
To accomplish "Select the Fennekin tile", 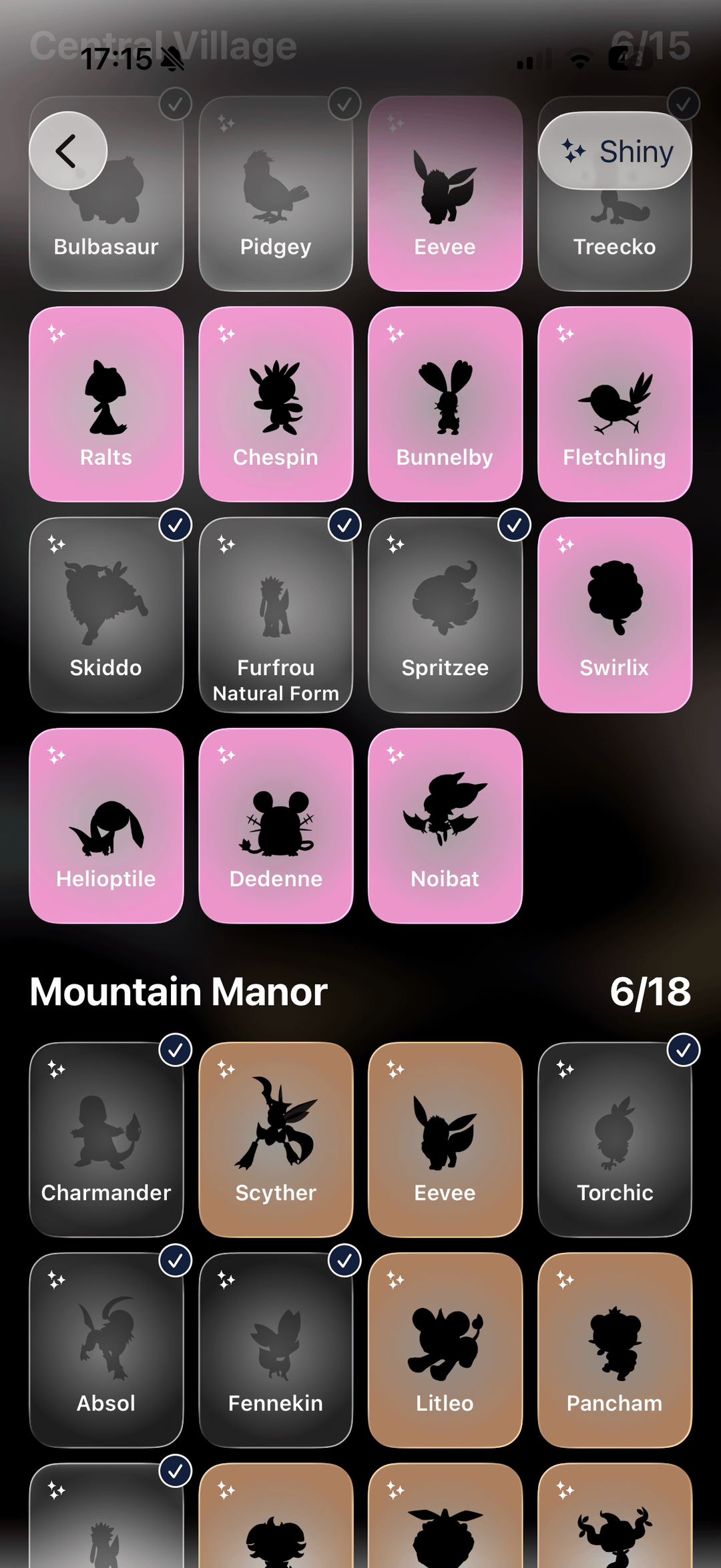I will (276, 1350).
